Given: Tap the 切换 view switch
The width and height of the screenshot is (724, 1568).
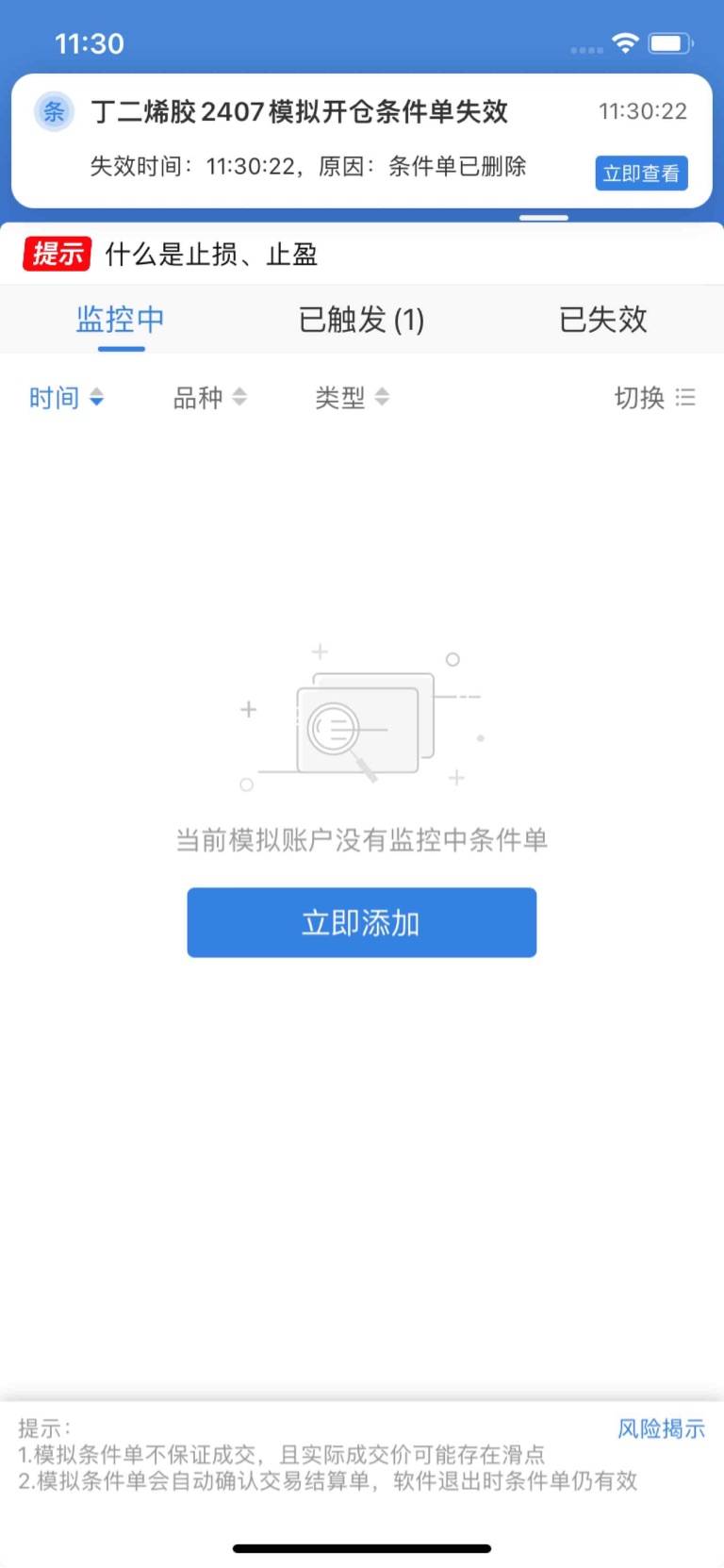Looking at the screenshot, I should tap(654, 398).
